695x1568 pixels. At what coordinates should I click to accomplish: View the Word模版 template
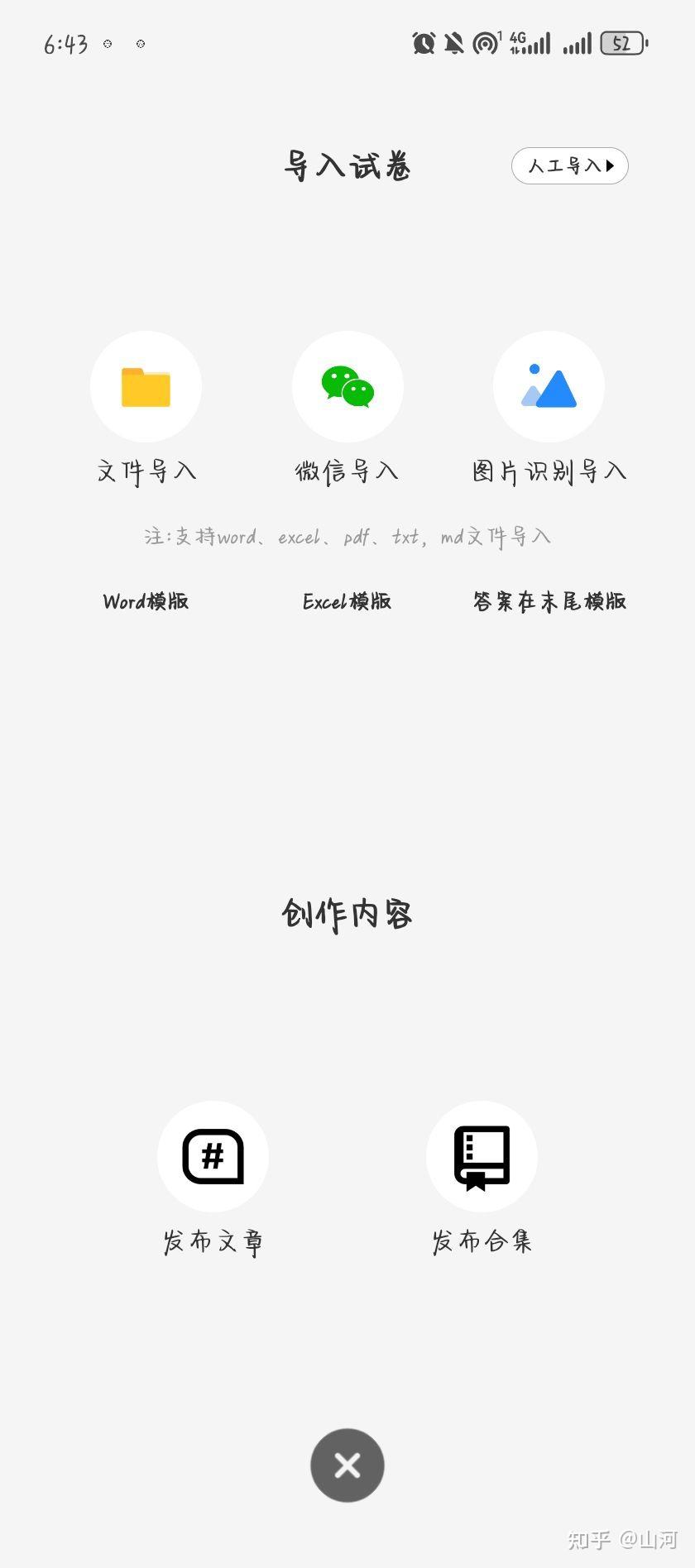pos(146,601)
